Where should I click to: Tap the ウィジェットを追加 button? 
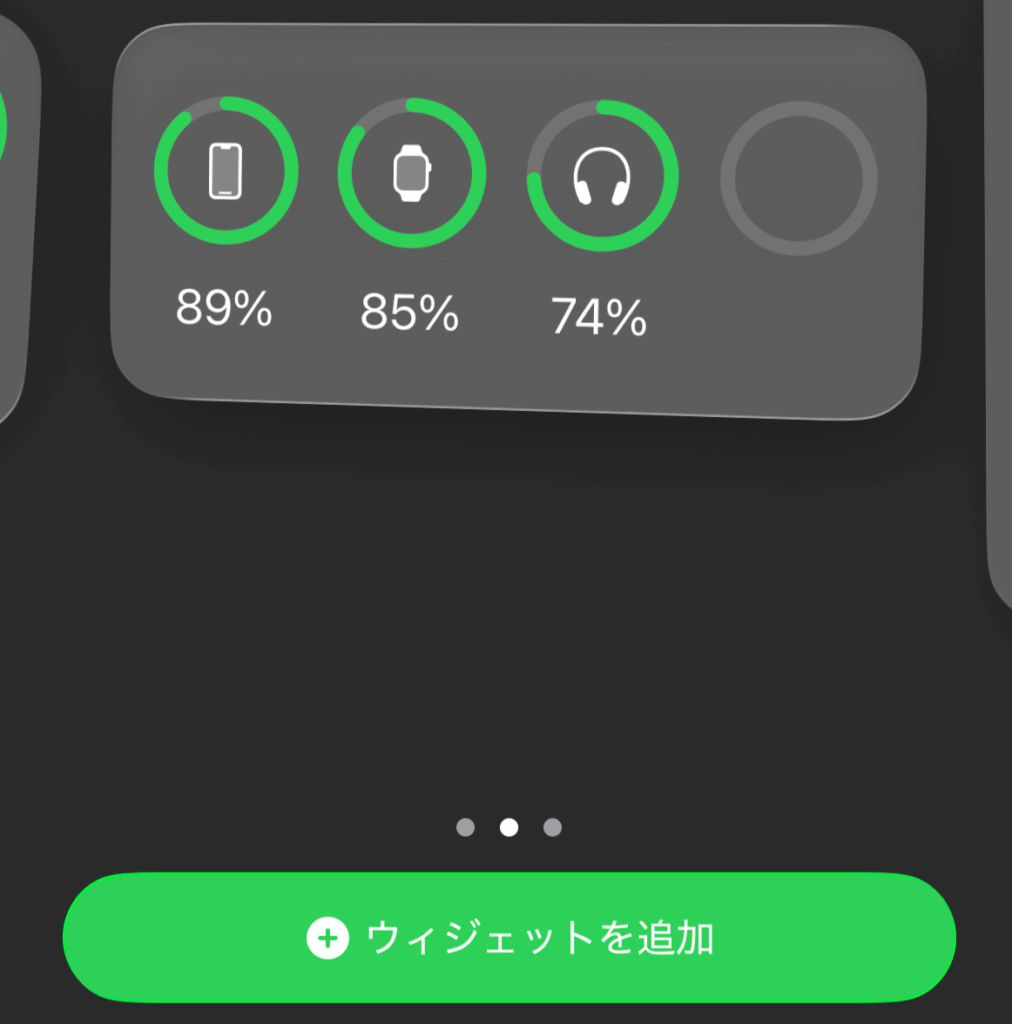click(509, 938)
